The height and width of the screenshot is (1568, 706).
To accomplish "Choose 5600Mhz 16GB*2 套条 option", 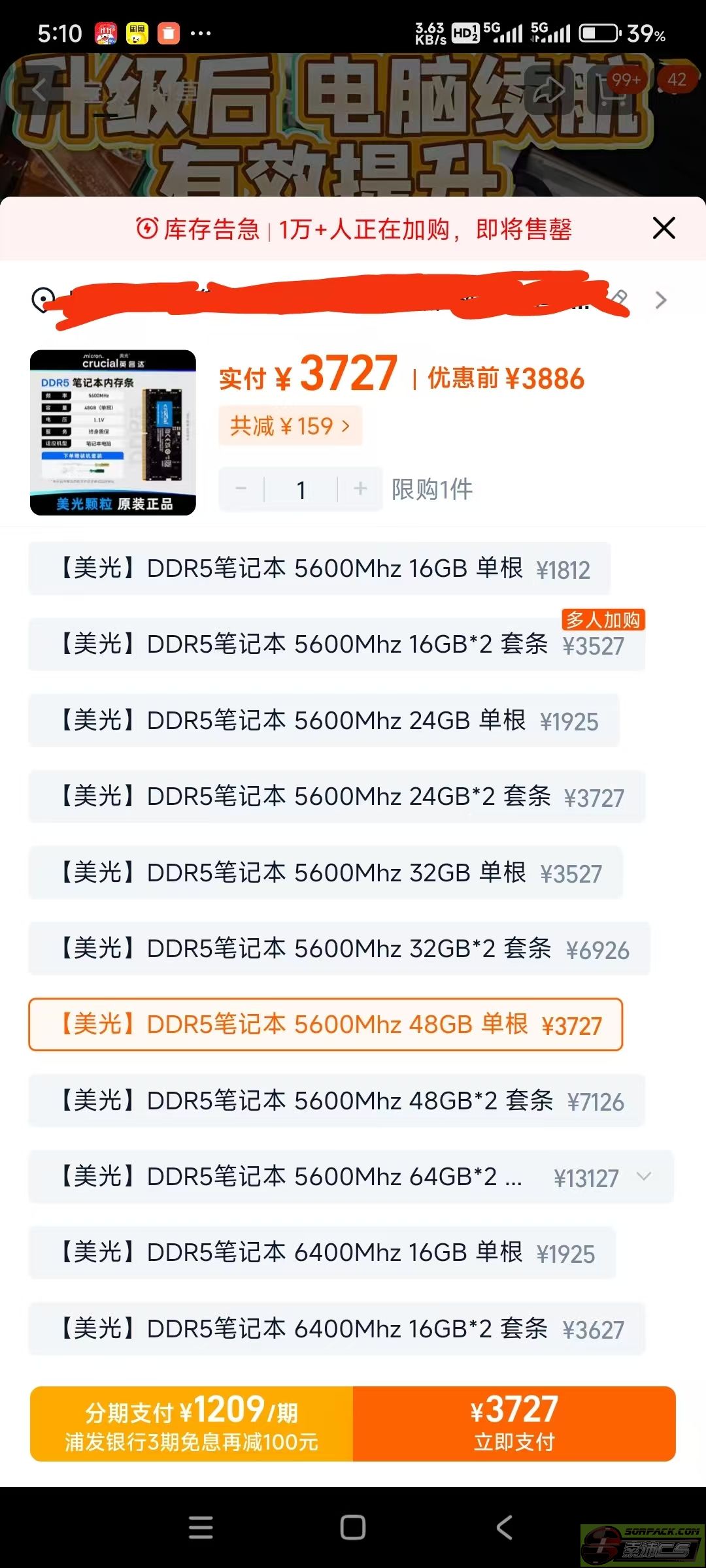I will (336, 645).
